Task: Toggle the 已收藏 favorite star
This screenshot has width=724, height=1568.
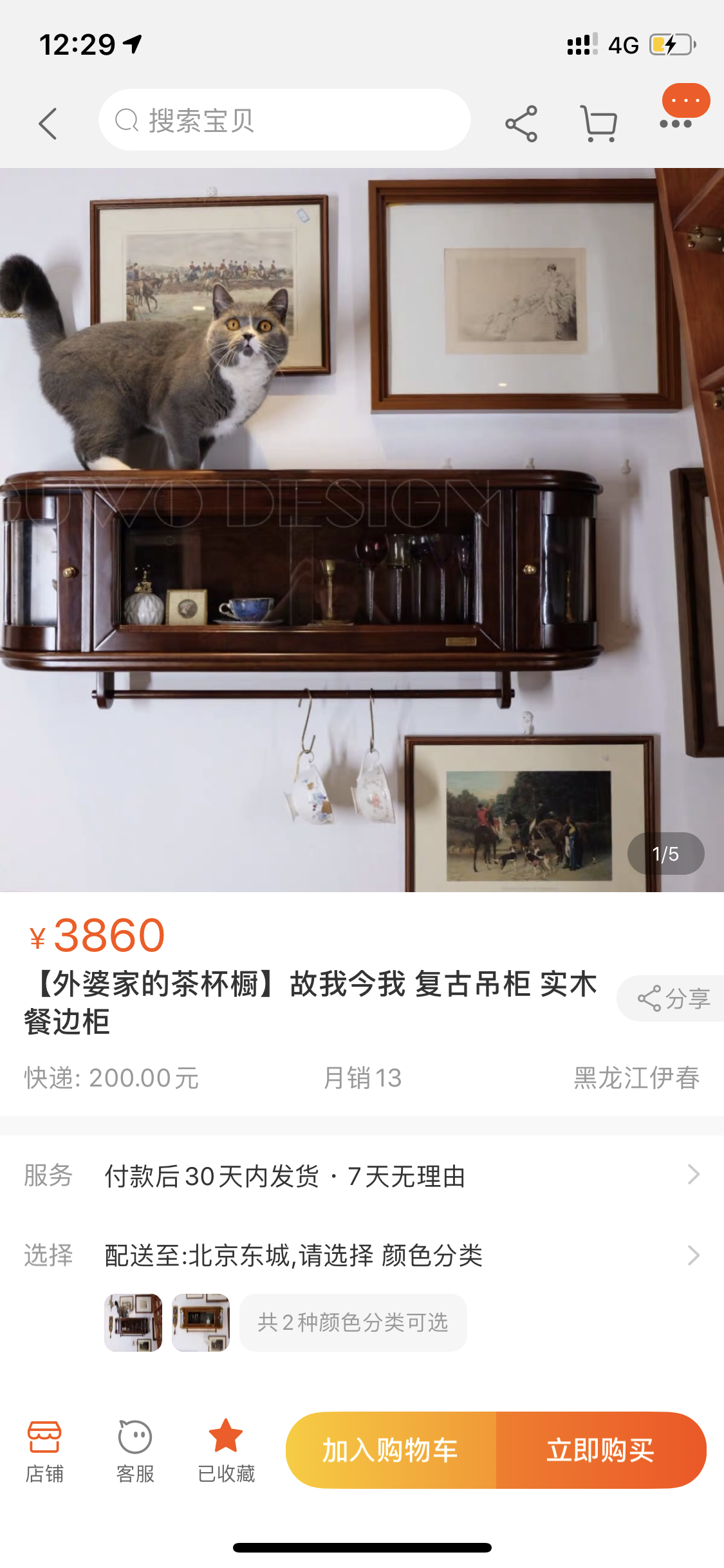Action: (226, 1451)
